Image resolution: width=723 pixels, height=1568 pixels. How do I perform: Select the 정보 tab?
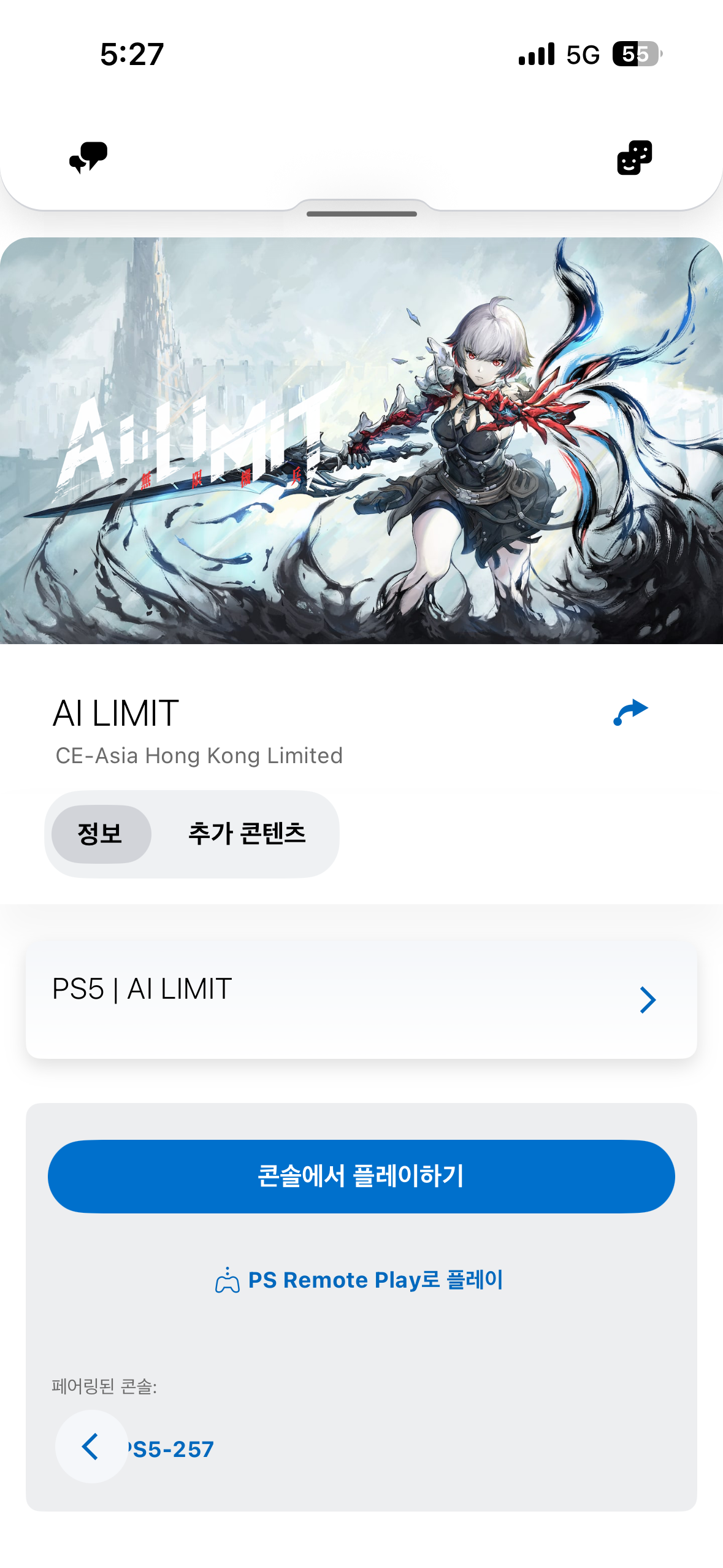pyautogui.click(x=101, y=834)
